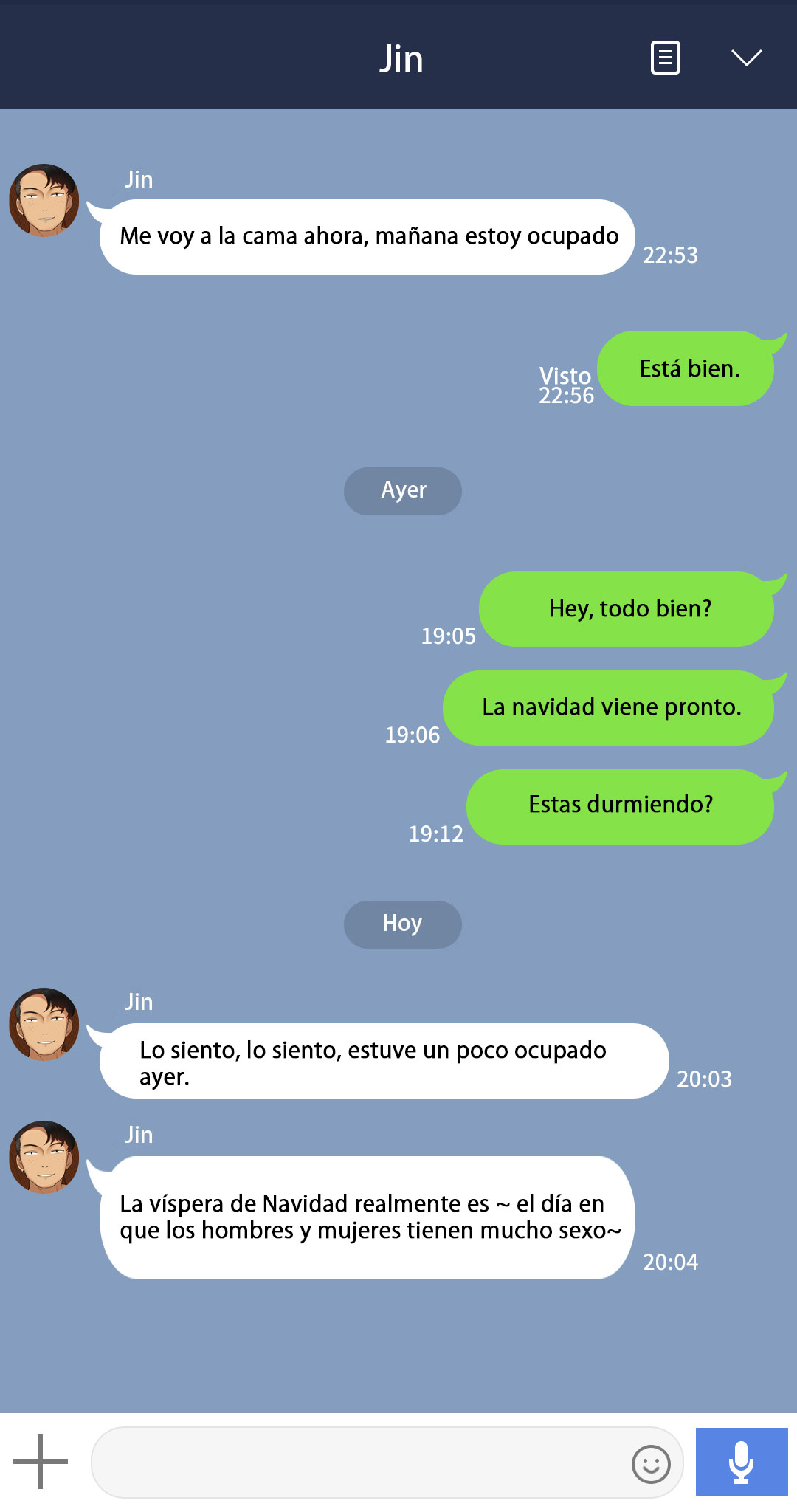Open the notes icon in header

click(x=665, y=58)
